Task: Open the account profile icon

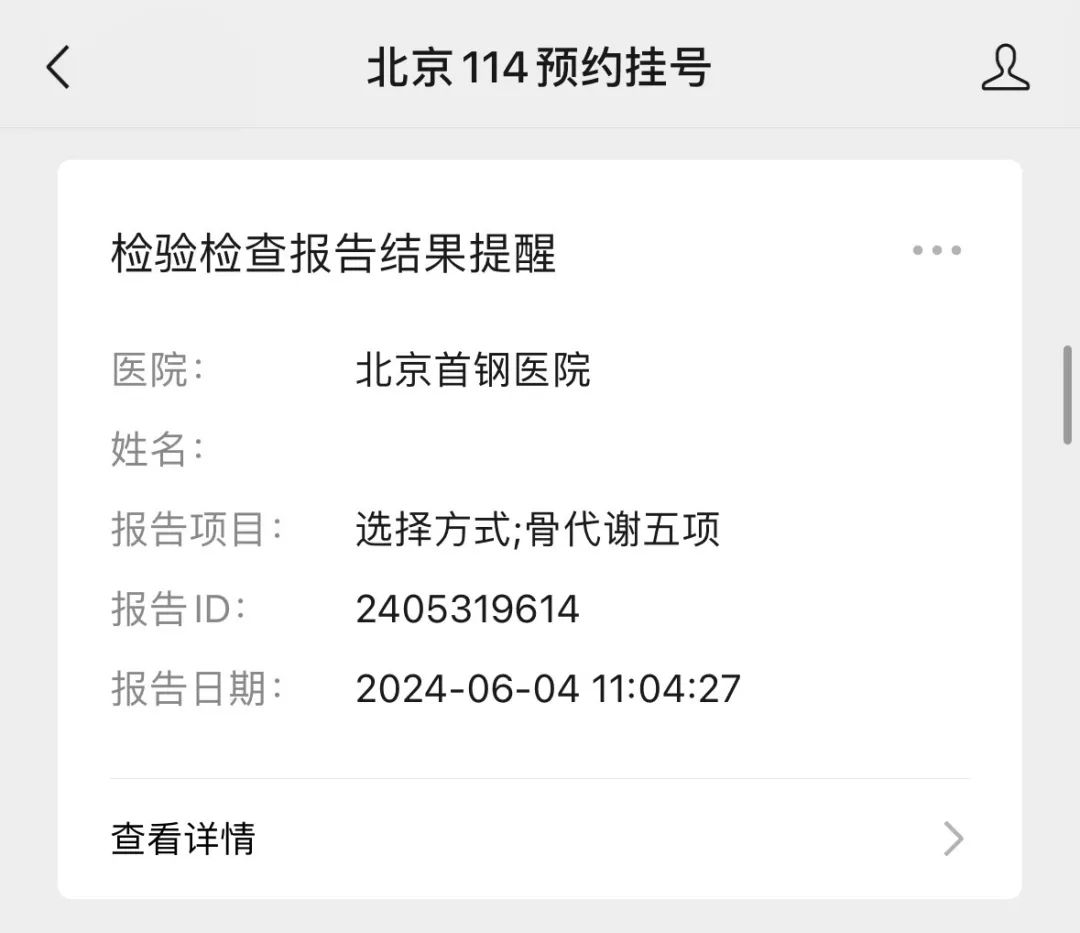Action: pyautogui.click(x=1005, y=68)
